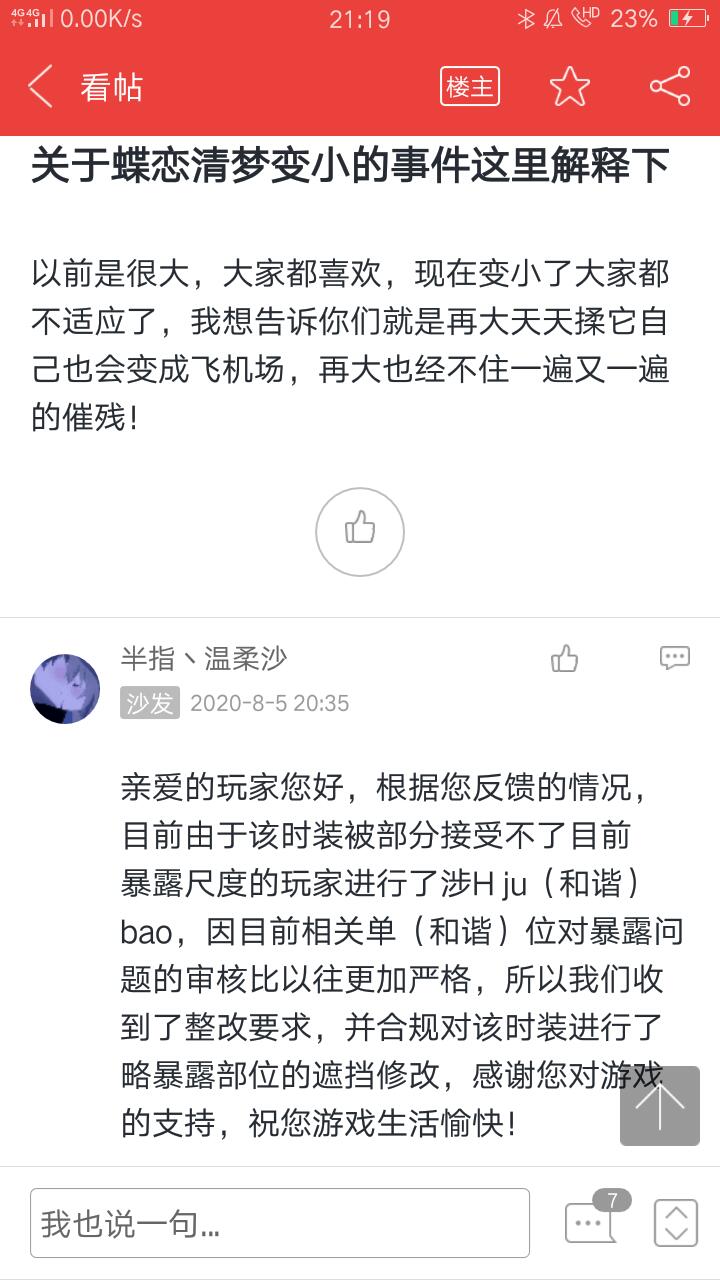Screen dimensions: 720x1280
Task: Like the main post with the thumbs-up circle
Action: [x=360, y=531]
